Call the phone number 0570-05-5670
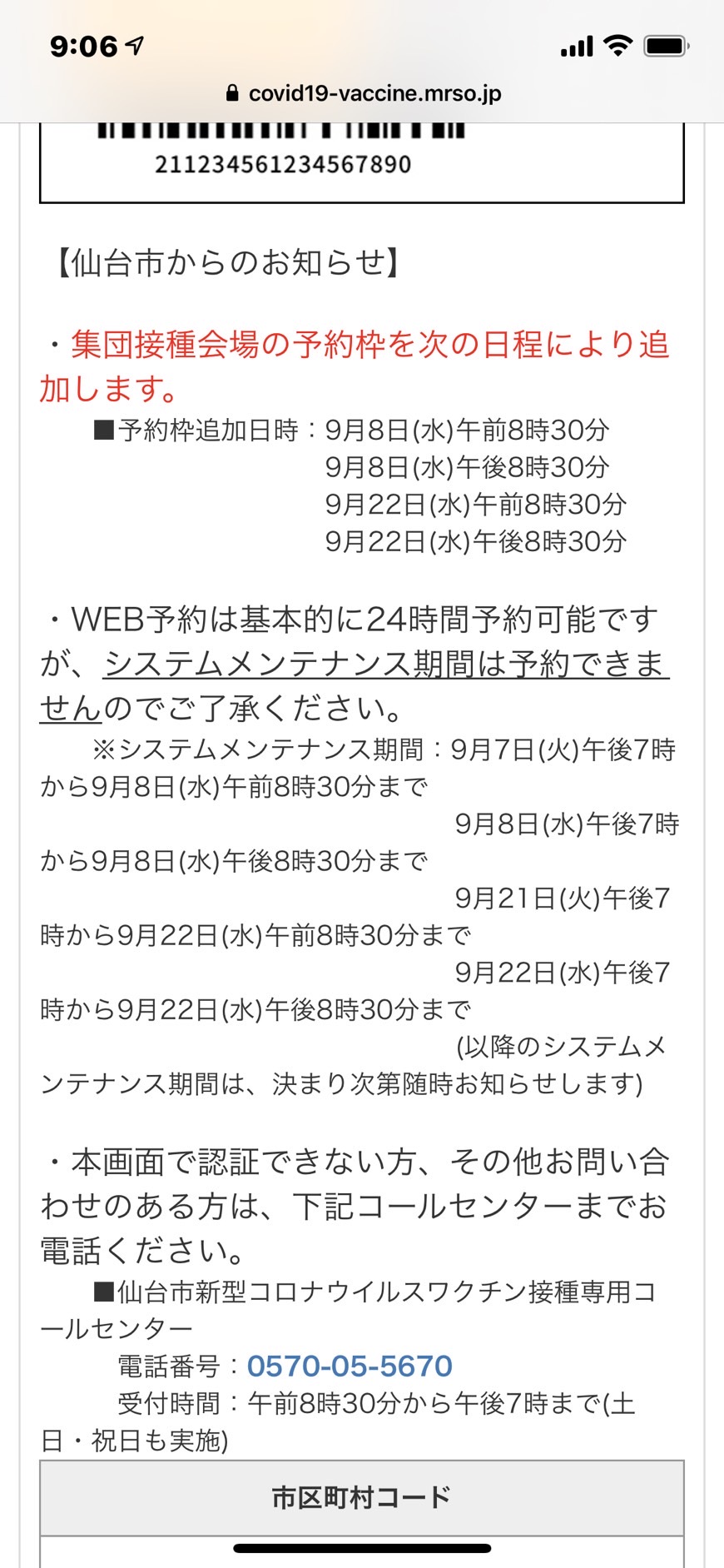724x1568 pixels. pyautogui.click(x=350, y=1366)
